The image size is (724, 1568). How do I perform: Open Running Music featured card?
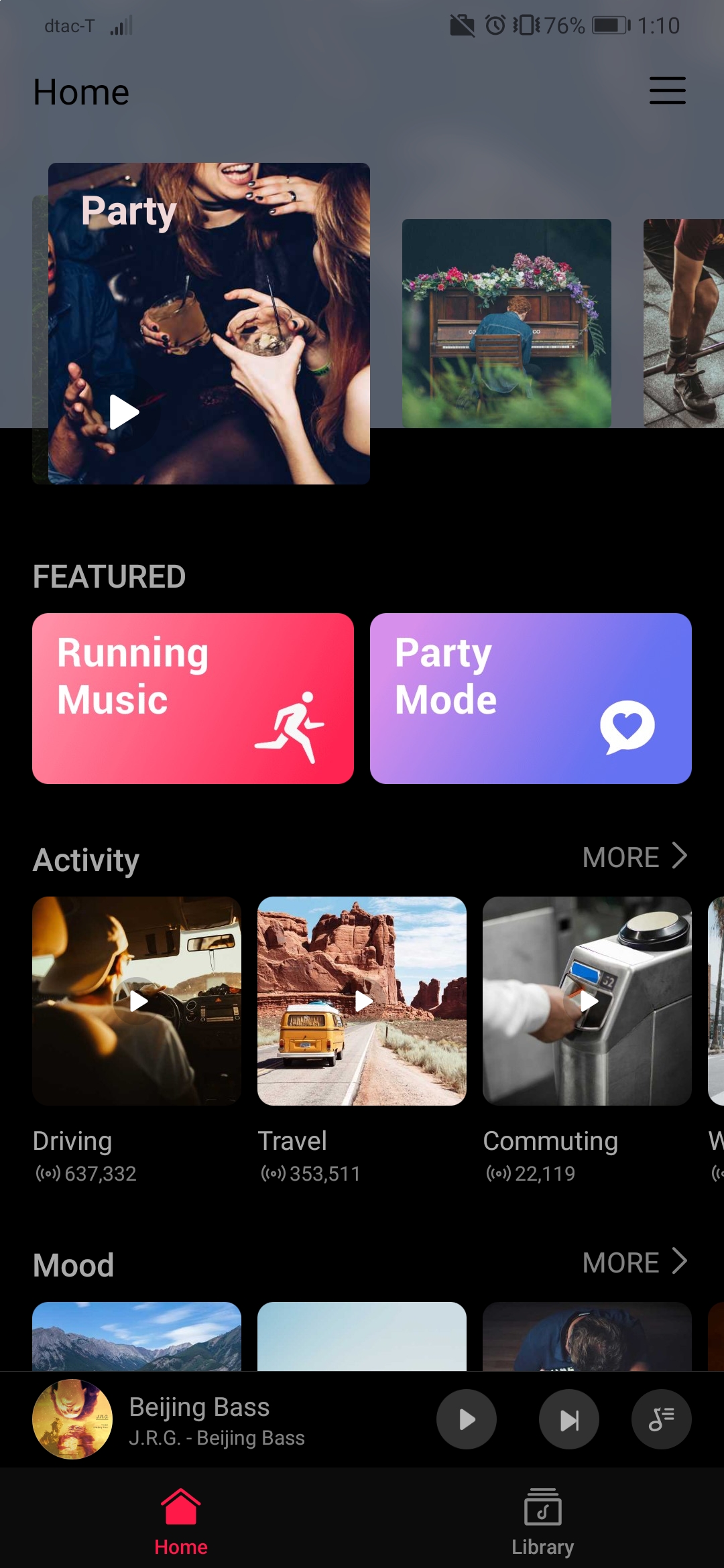(x=193, y=698)
